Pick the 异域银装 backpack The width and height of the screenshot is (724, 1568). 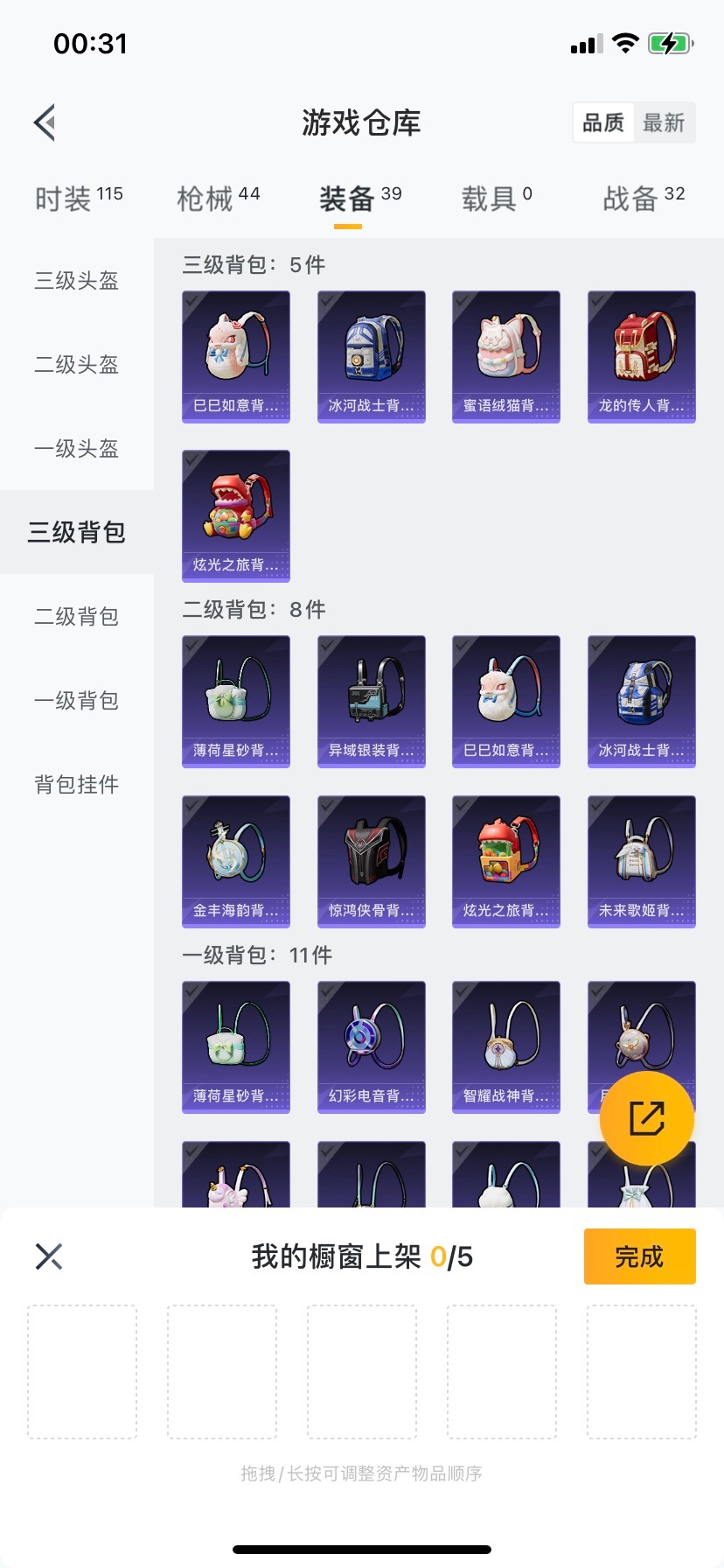tap(371, 701)
